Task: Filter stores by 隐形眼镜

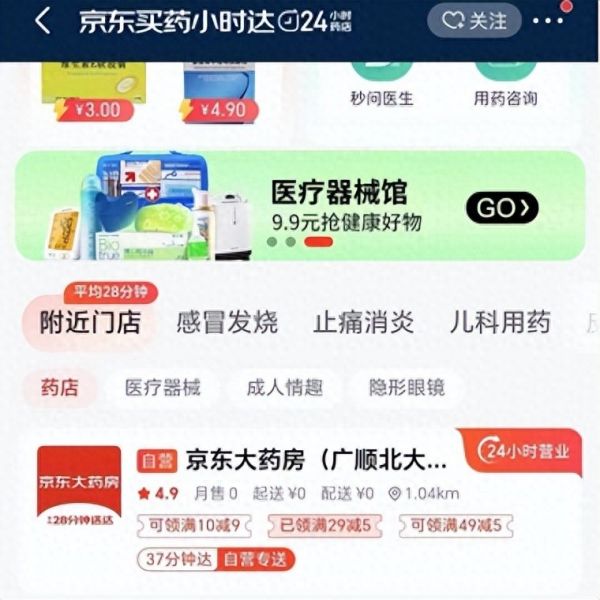Action: 407,387
